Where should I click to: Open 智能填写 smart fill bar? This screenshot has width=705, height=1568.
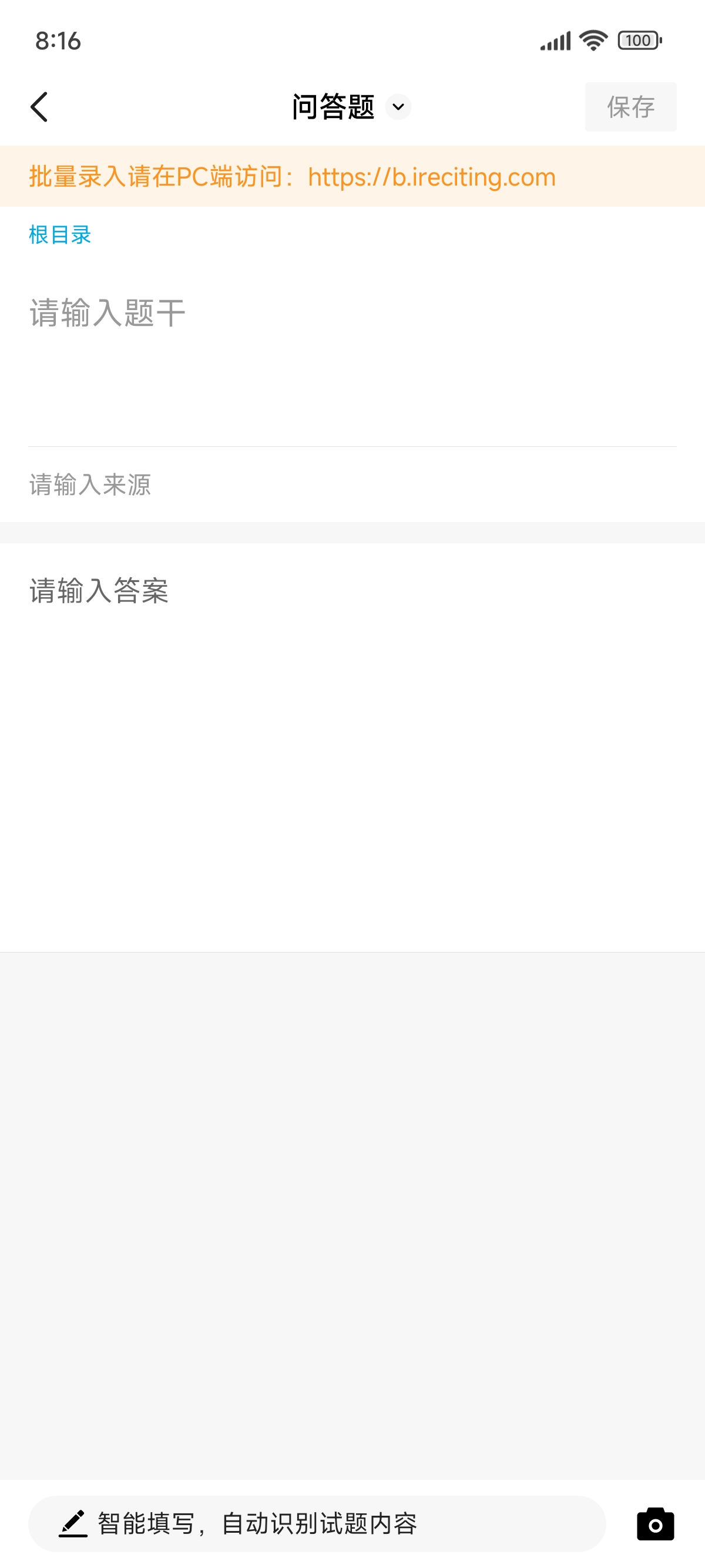[x=317, y=1523]
